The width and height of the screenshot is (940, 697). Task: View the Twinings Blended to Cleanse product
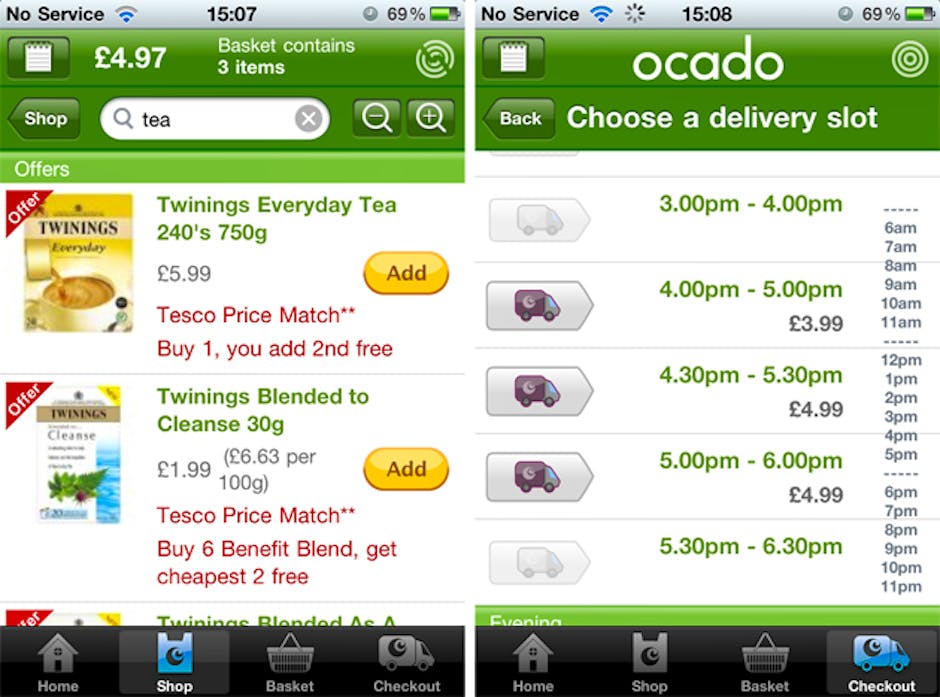point(263,410)
